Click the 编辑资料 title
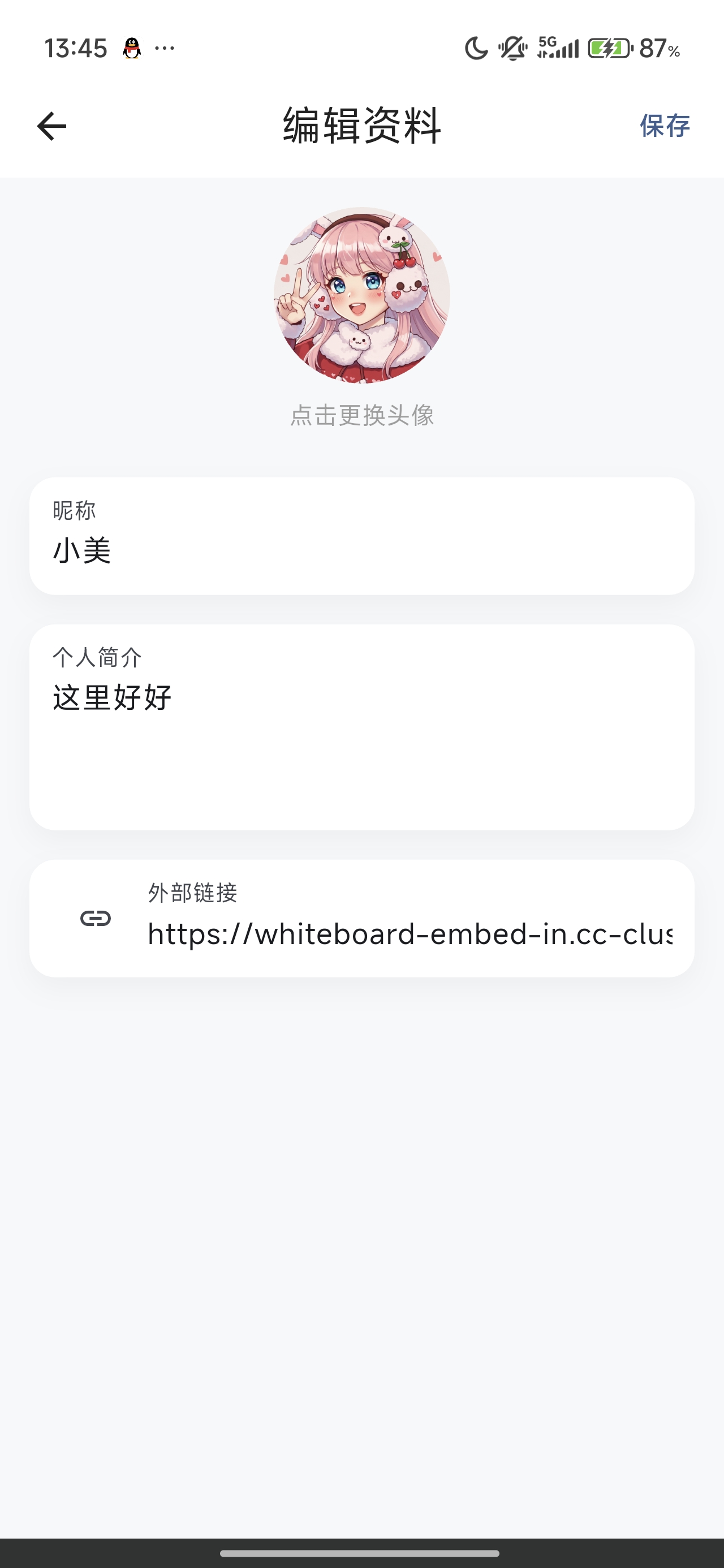Screen dimensions: 724x1568 pos(361,126)
